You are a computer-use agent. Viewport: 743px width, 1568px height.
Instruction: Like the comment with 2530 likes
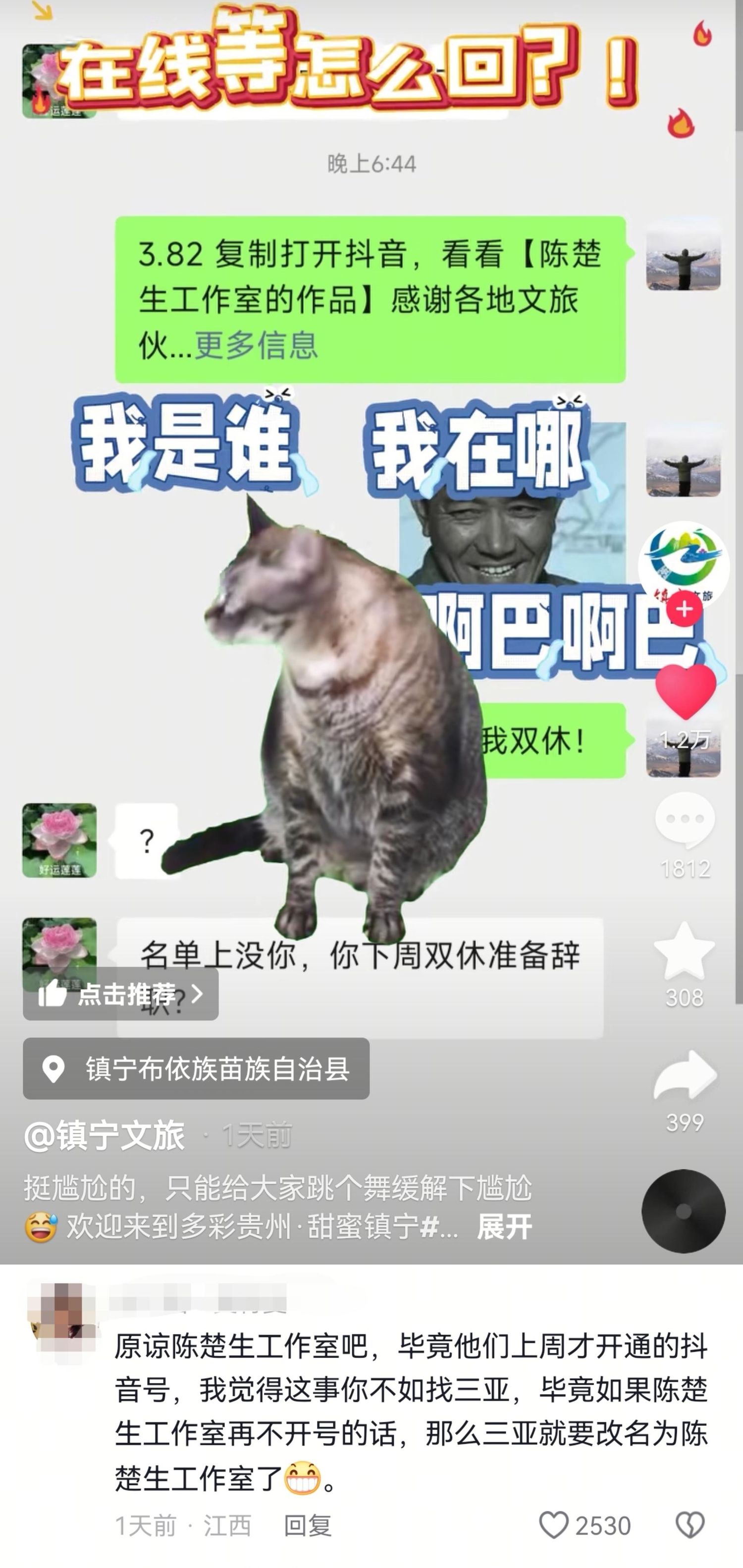click(585, 1525)
